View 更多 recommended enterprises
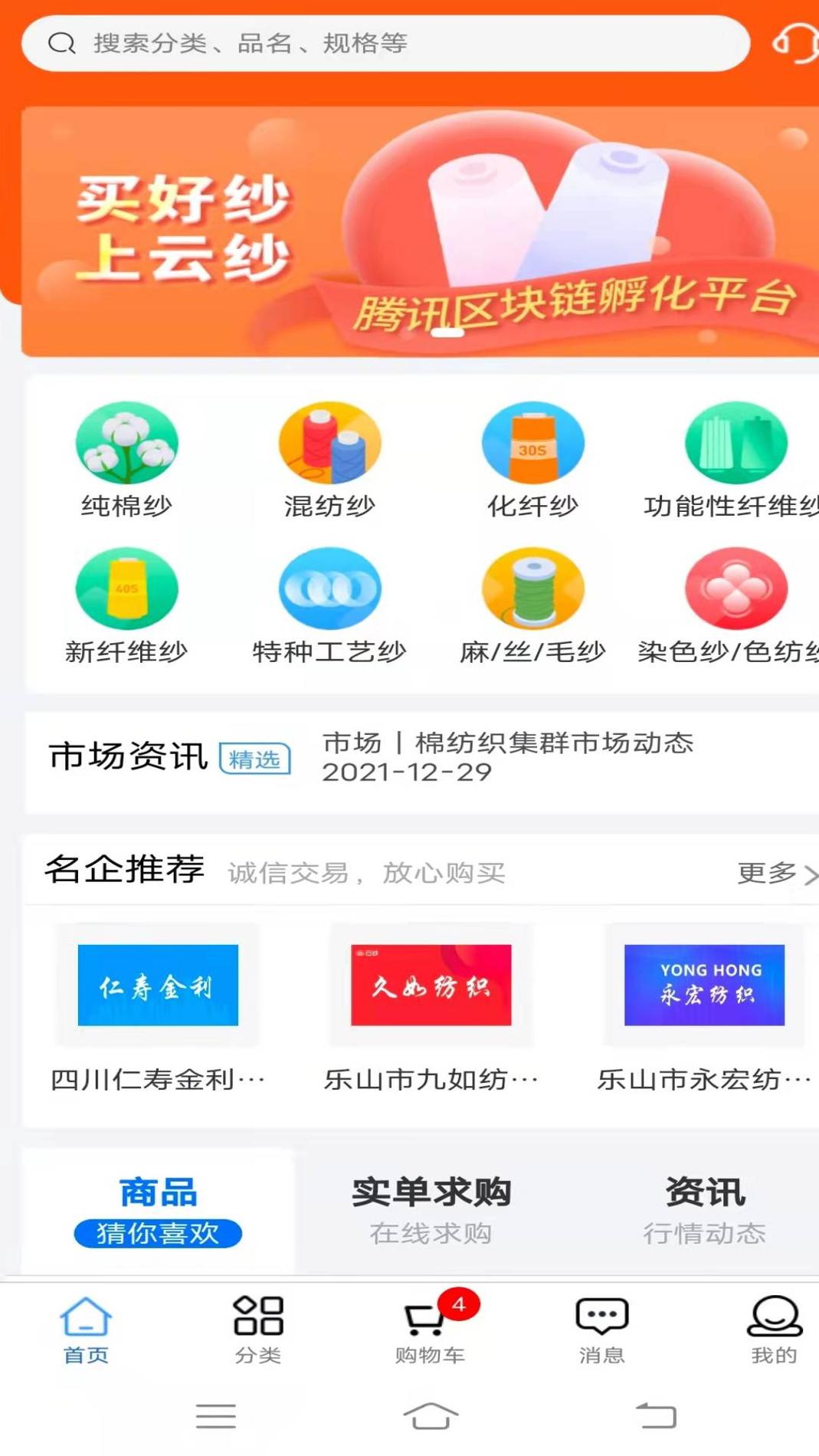This screenshot has width=819, height=1456. point(775,873)
